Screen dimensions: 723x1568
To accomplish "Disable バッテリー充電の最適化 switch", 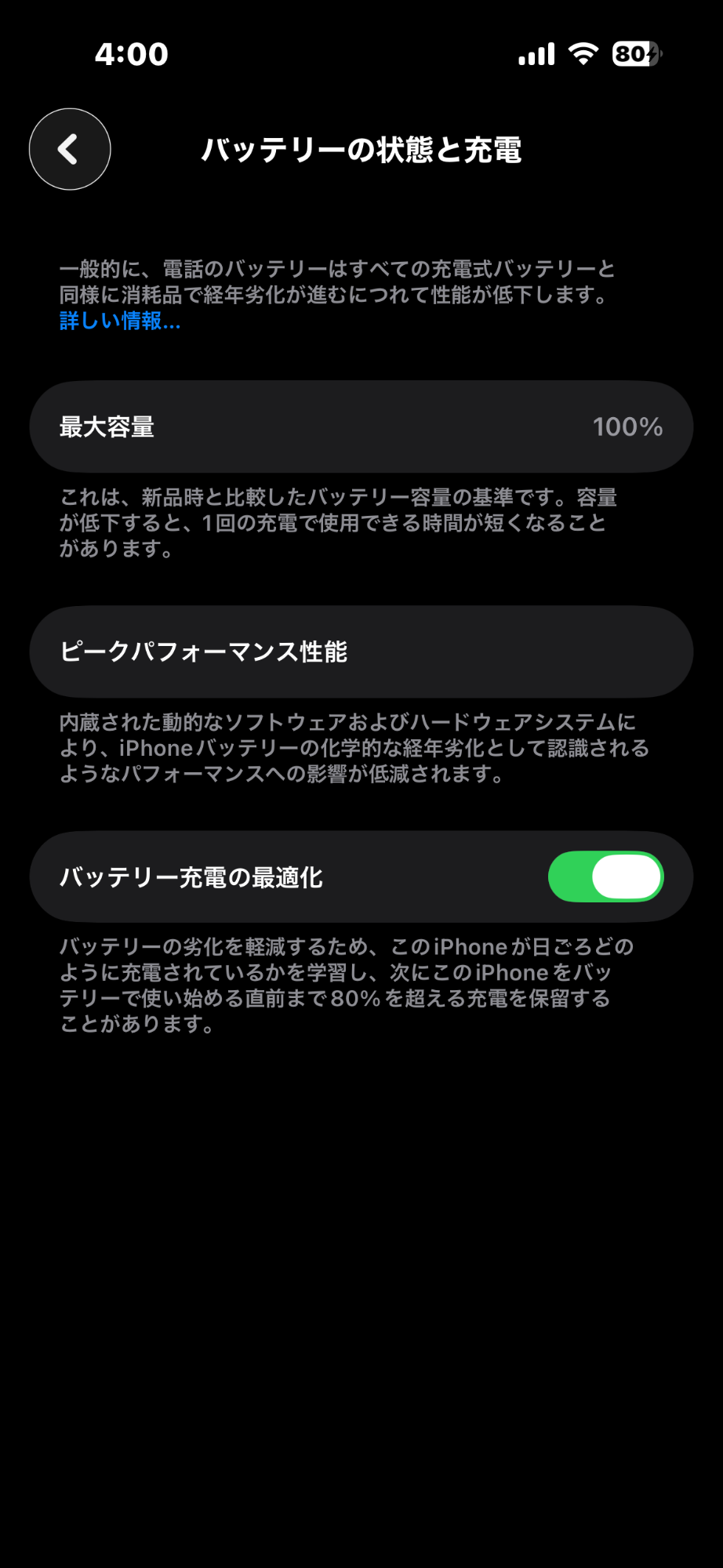I will pos(605,877).
